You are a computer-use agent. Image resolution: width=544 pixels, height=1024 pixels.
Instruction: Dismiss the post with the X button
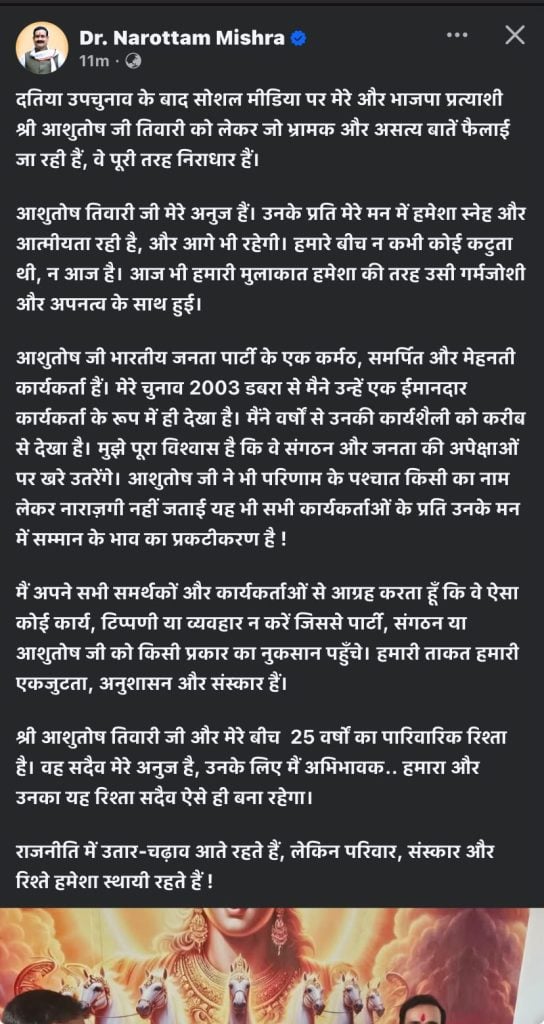click(515, 35)
